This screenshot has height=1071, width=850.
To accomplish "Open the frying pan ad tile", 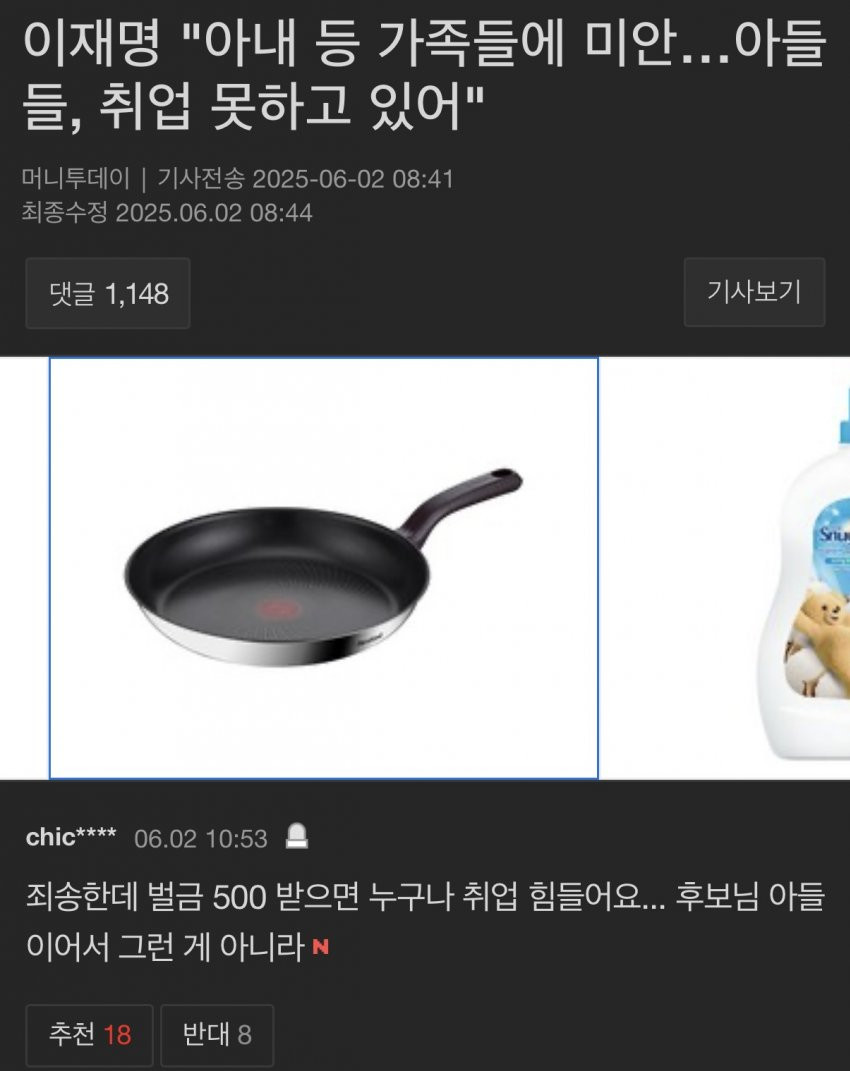I will (x=324, y=568).
